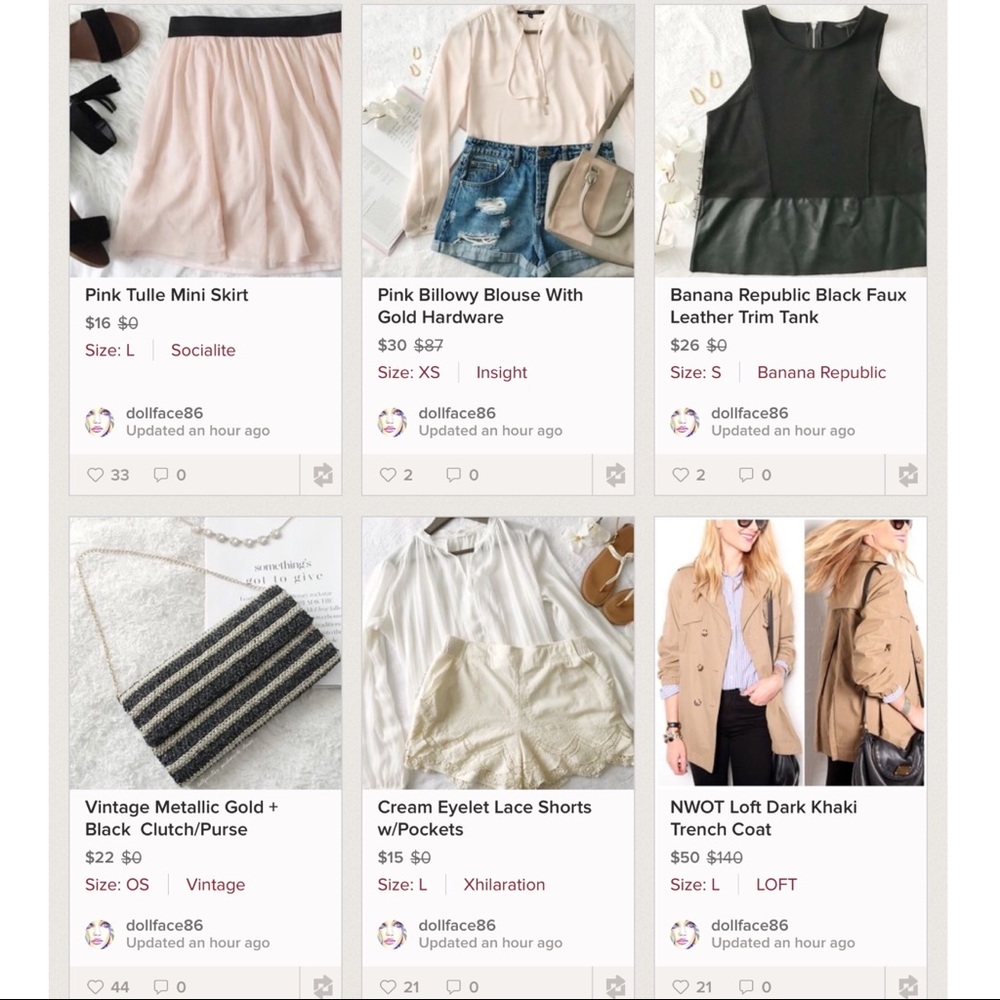
Task: Open the Xhilaration brand link
Action: coord(504,884)
